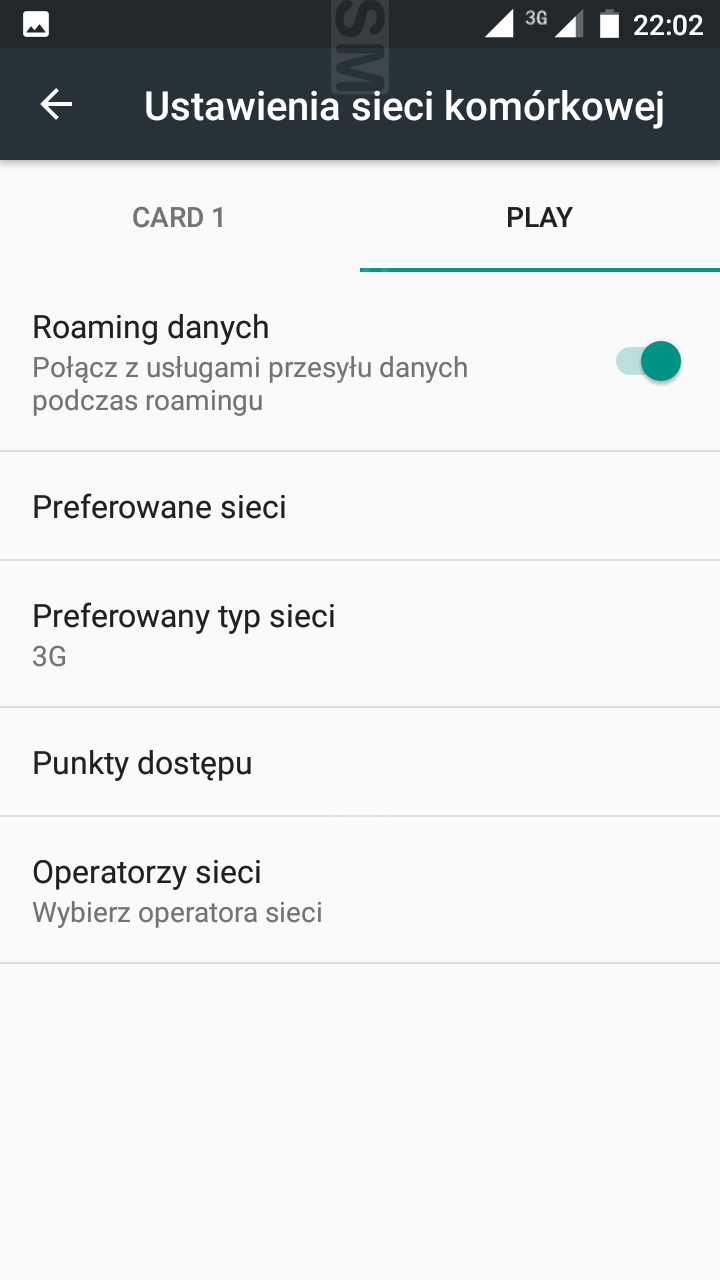
Task: Open Preferowane sieci
Action: [x=360, y=506]
